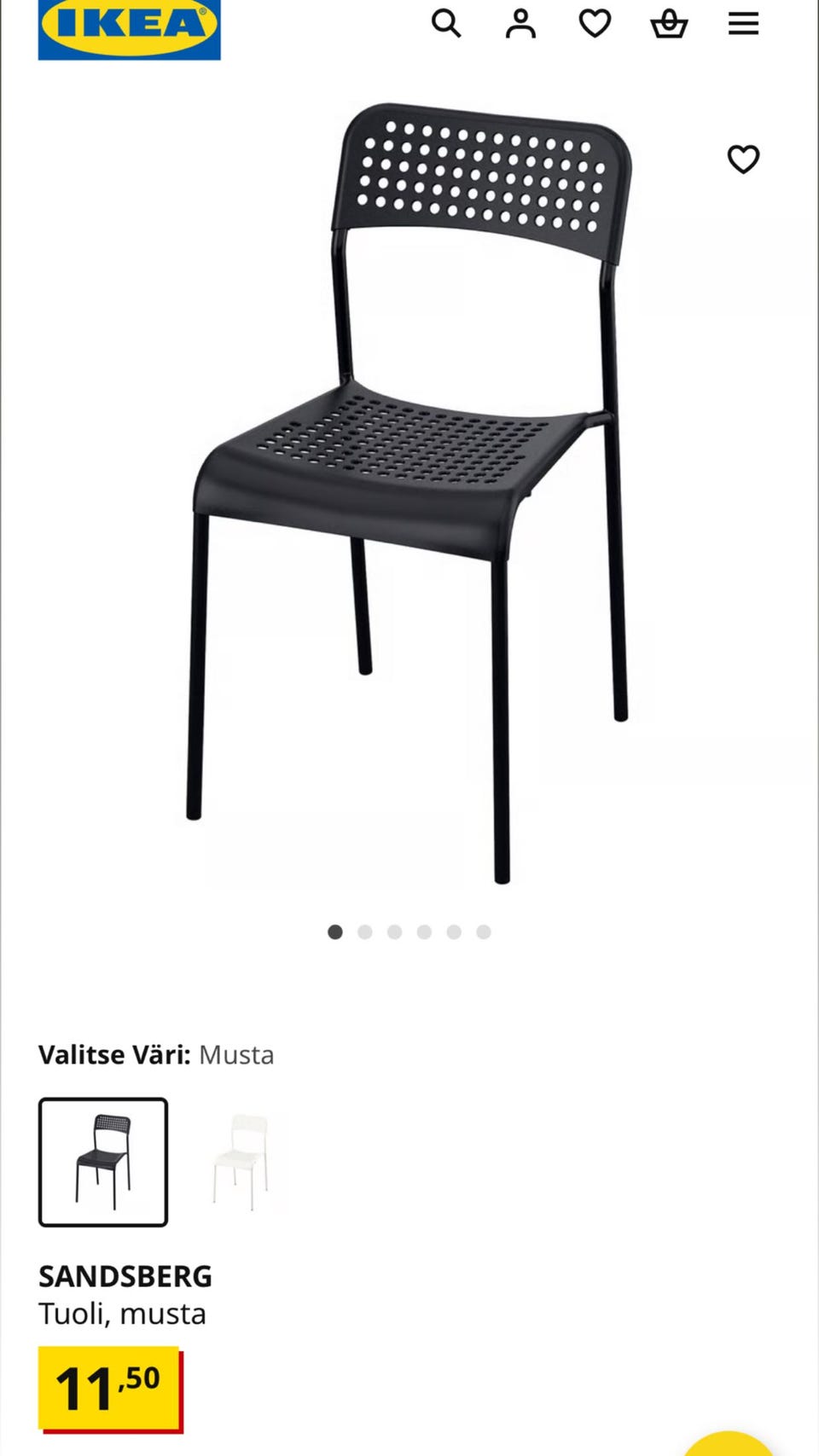Add SANDSBERG chair to favorites
Image resolution: width=819 pixels, height=1456 pixels.
pos(743,159)
